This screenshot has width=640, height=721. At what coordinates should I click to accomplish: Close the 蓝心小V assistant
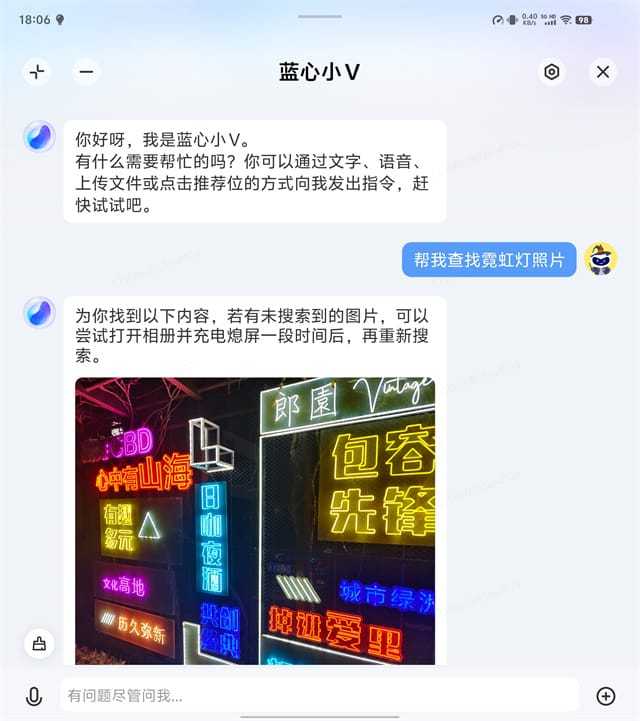602,72
